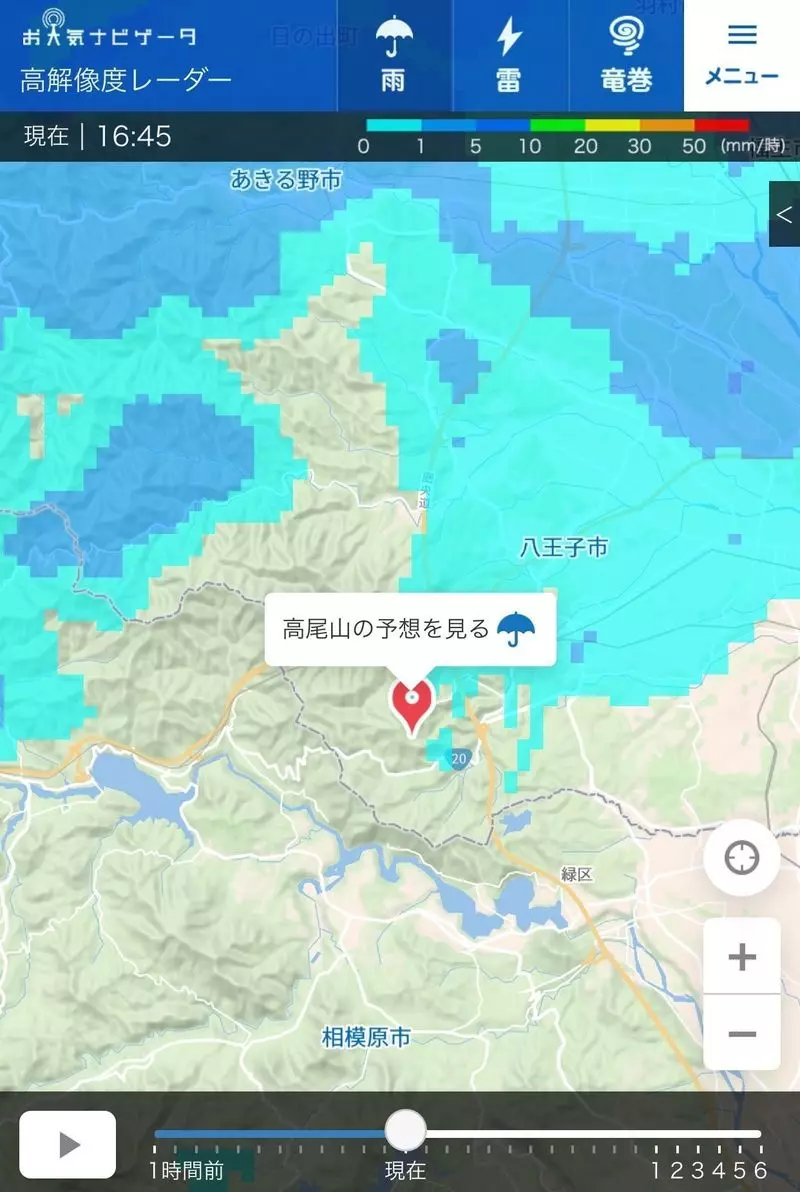Open 高尾山の予想を見る forecast bubble
The image size is (800, 1192).
[x=409, y=629]
